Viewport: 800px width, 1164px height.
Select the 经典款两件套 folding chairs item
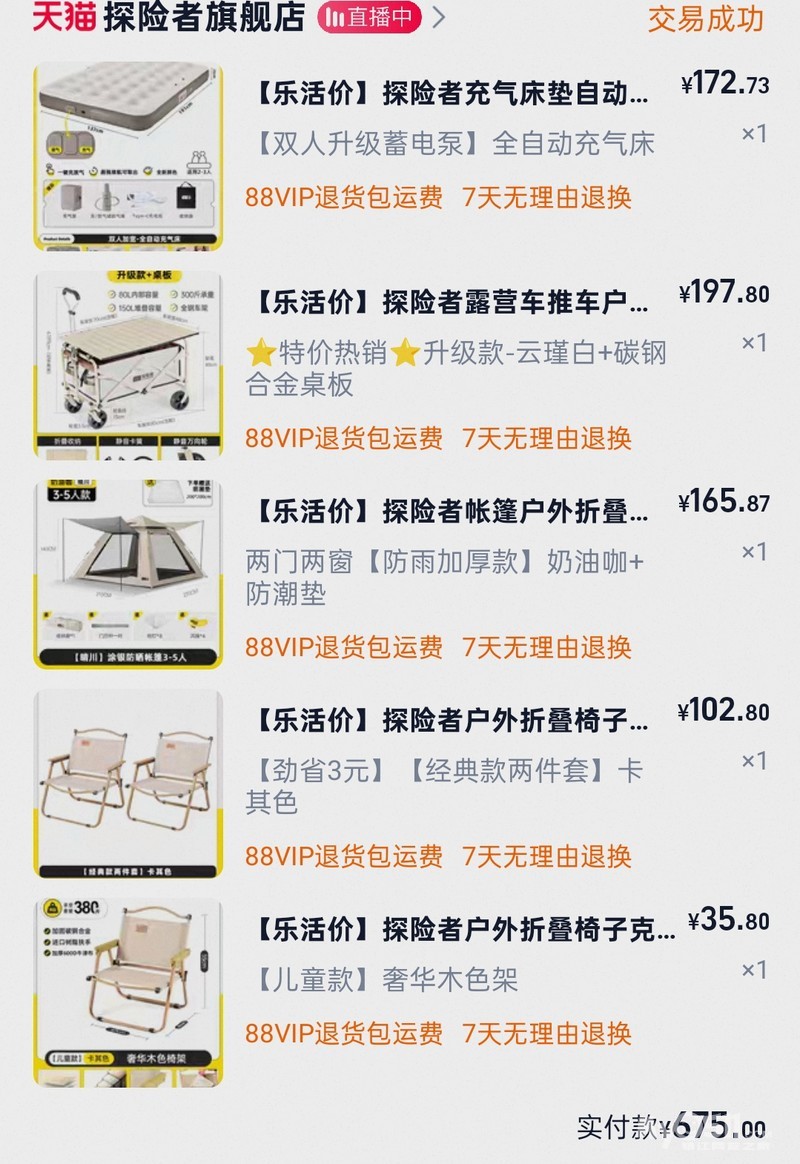click(452, 720)
